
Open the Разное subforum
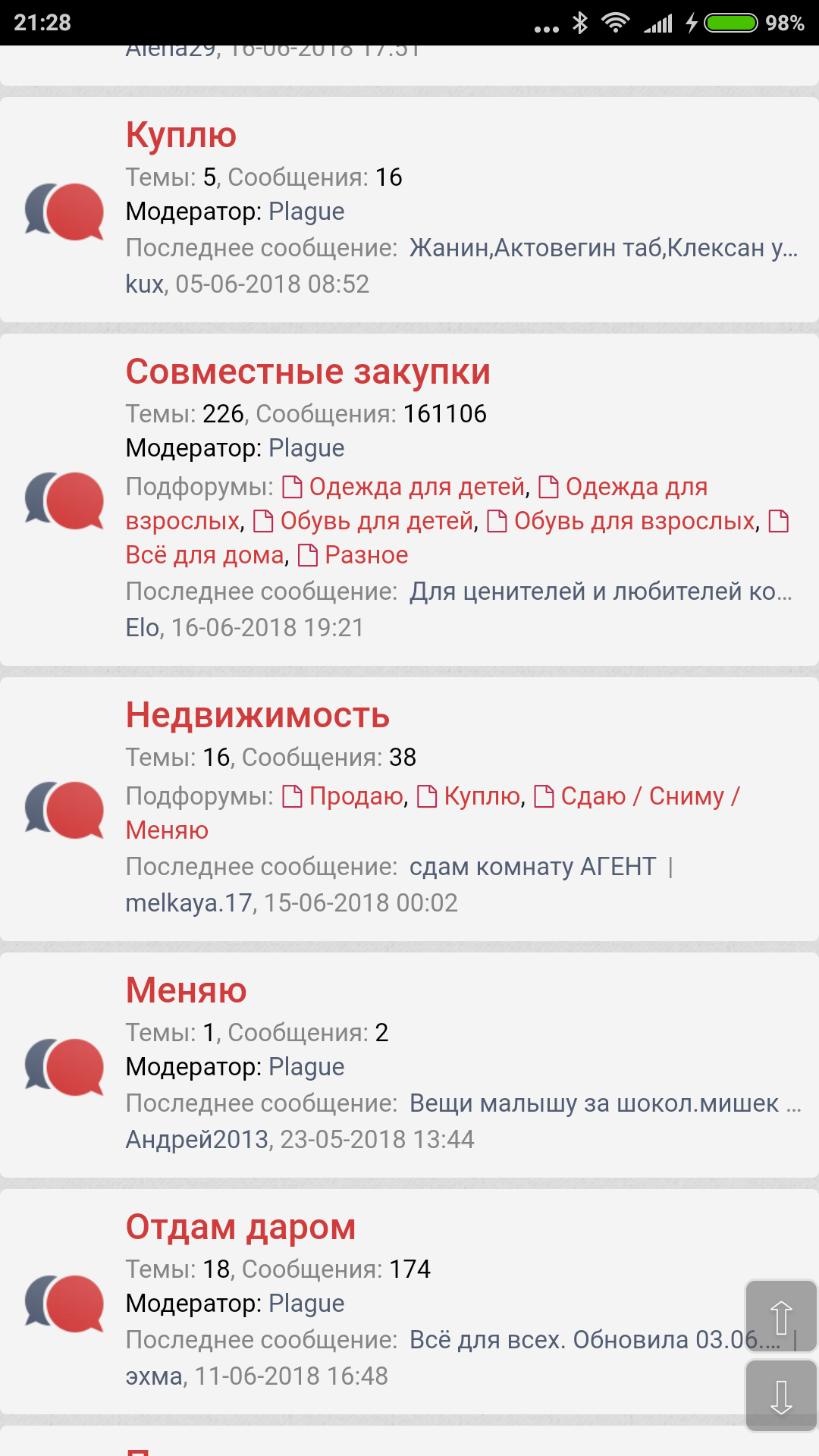366,555
